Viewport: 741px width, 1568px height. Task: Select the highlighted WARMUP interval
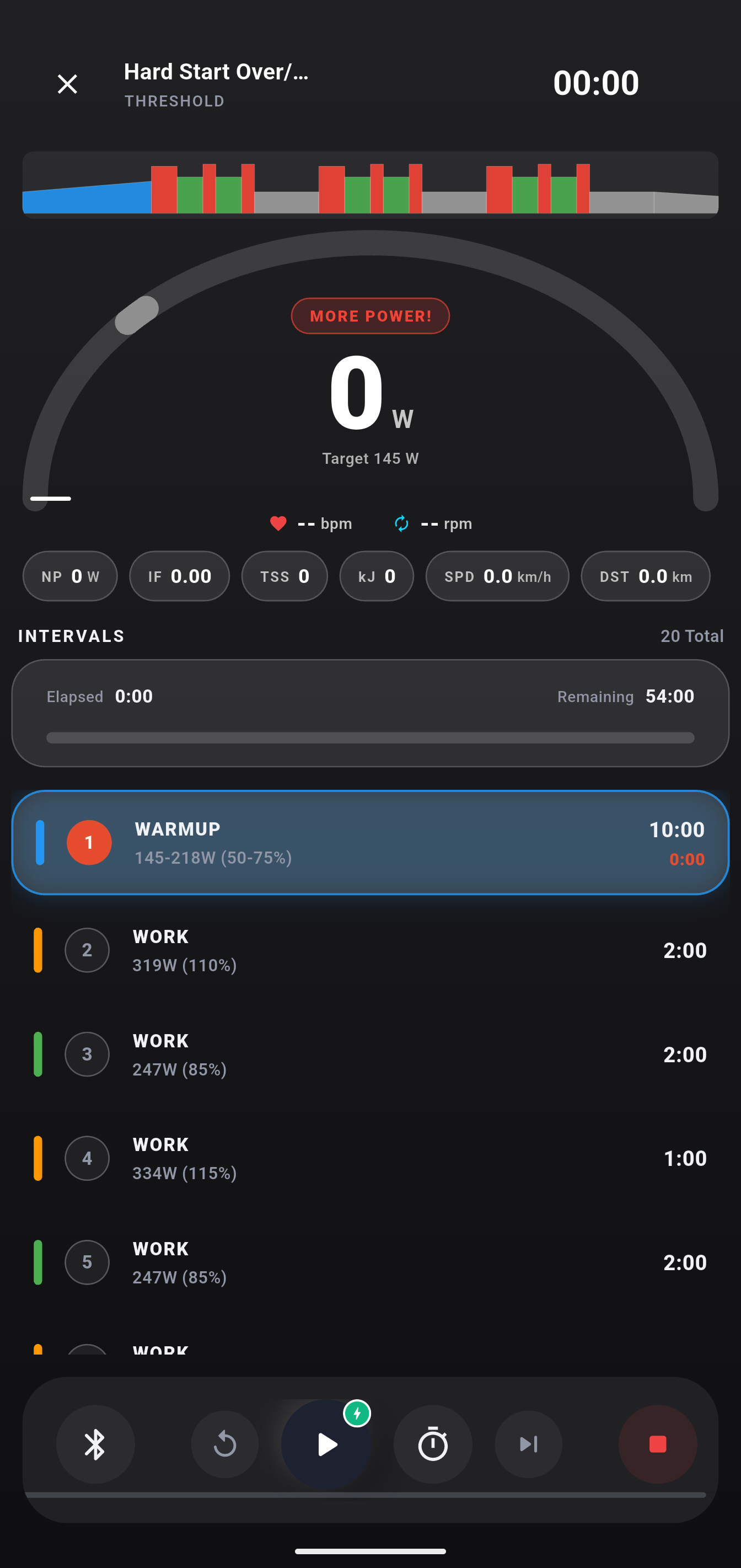(370, 842)
